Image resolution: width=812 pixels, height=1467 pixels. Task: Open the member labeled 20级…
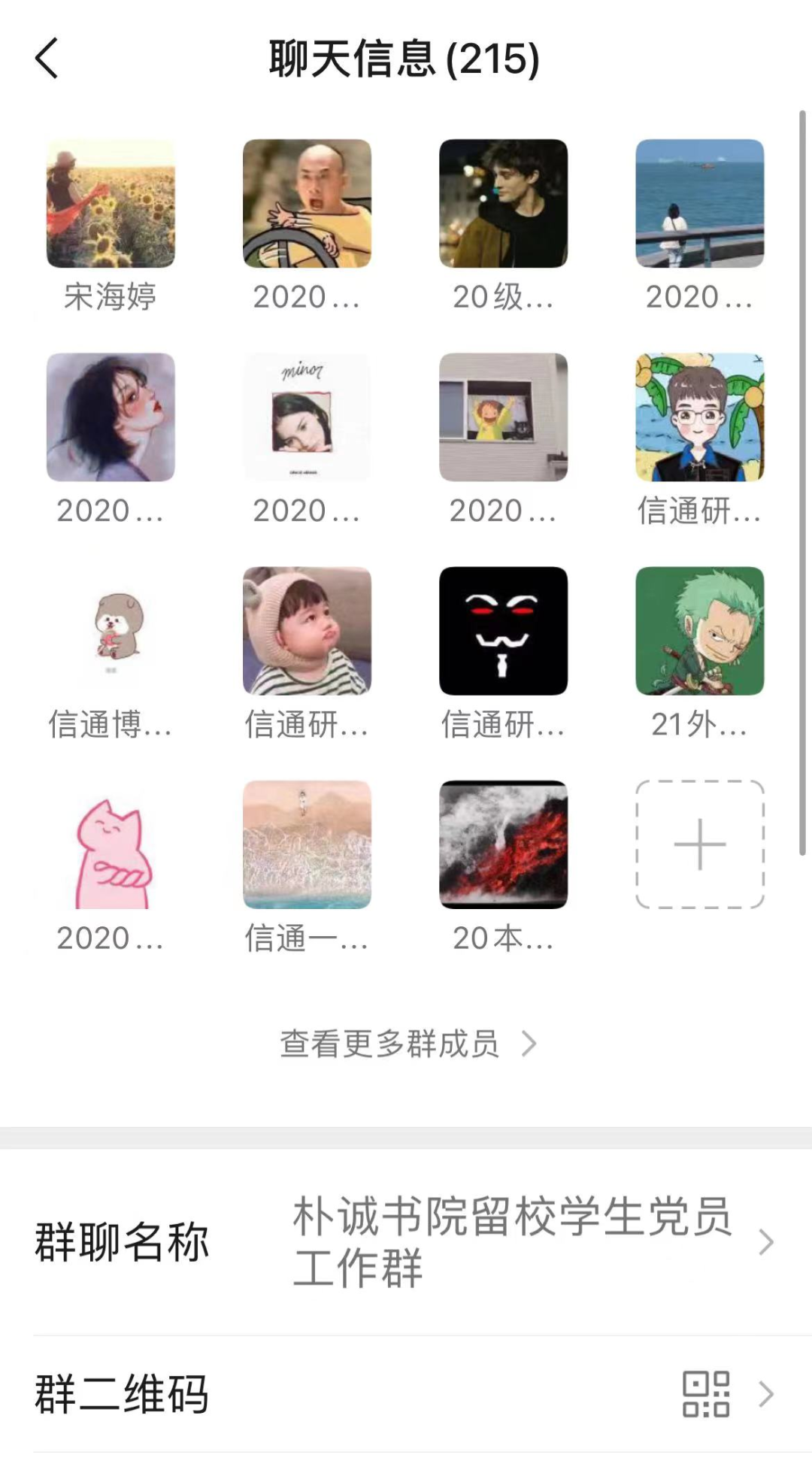(503, 204)
